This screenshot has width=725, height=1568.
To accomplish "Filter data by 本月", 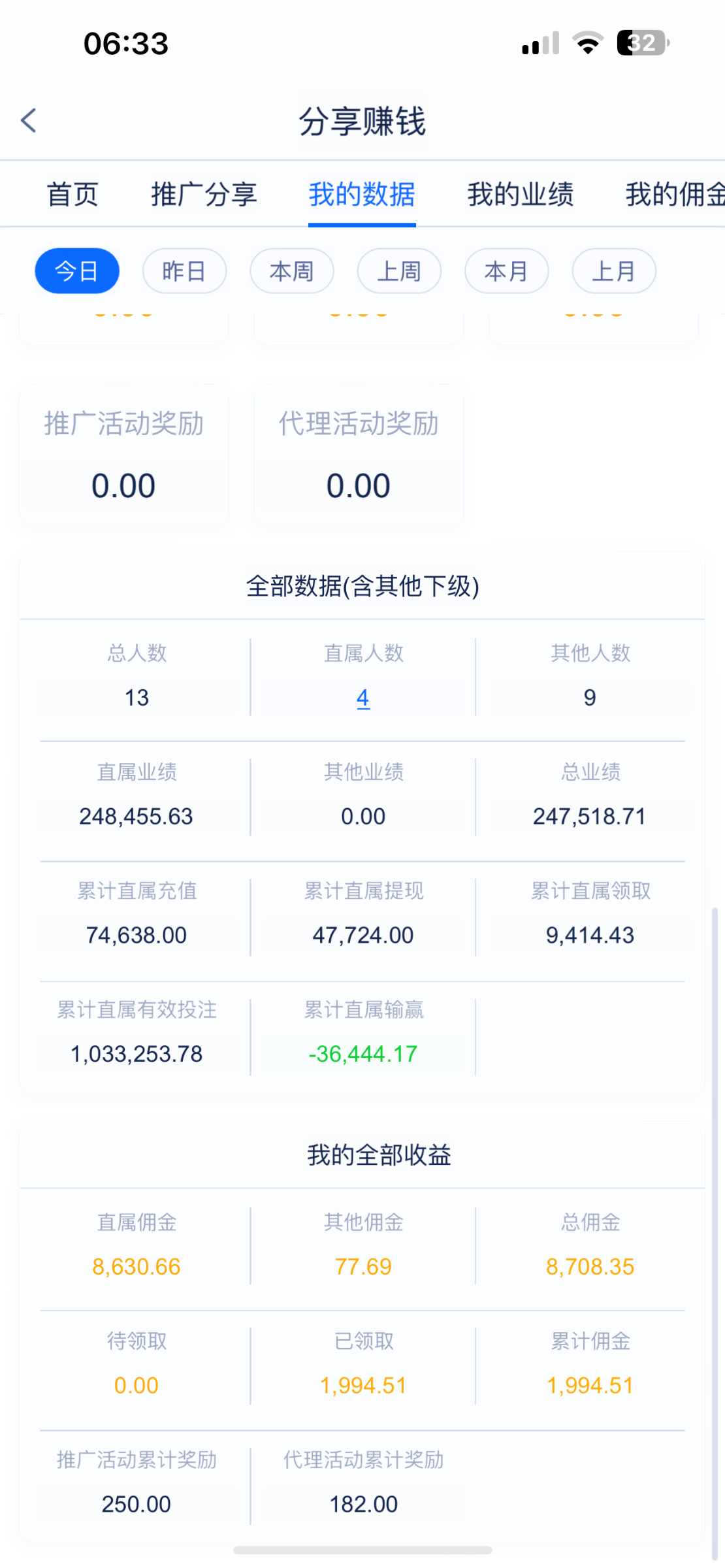I will point(506,271).
